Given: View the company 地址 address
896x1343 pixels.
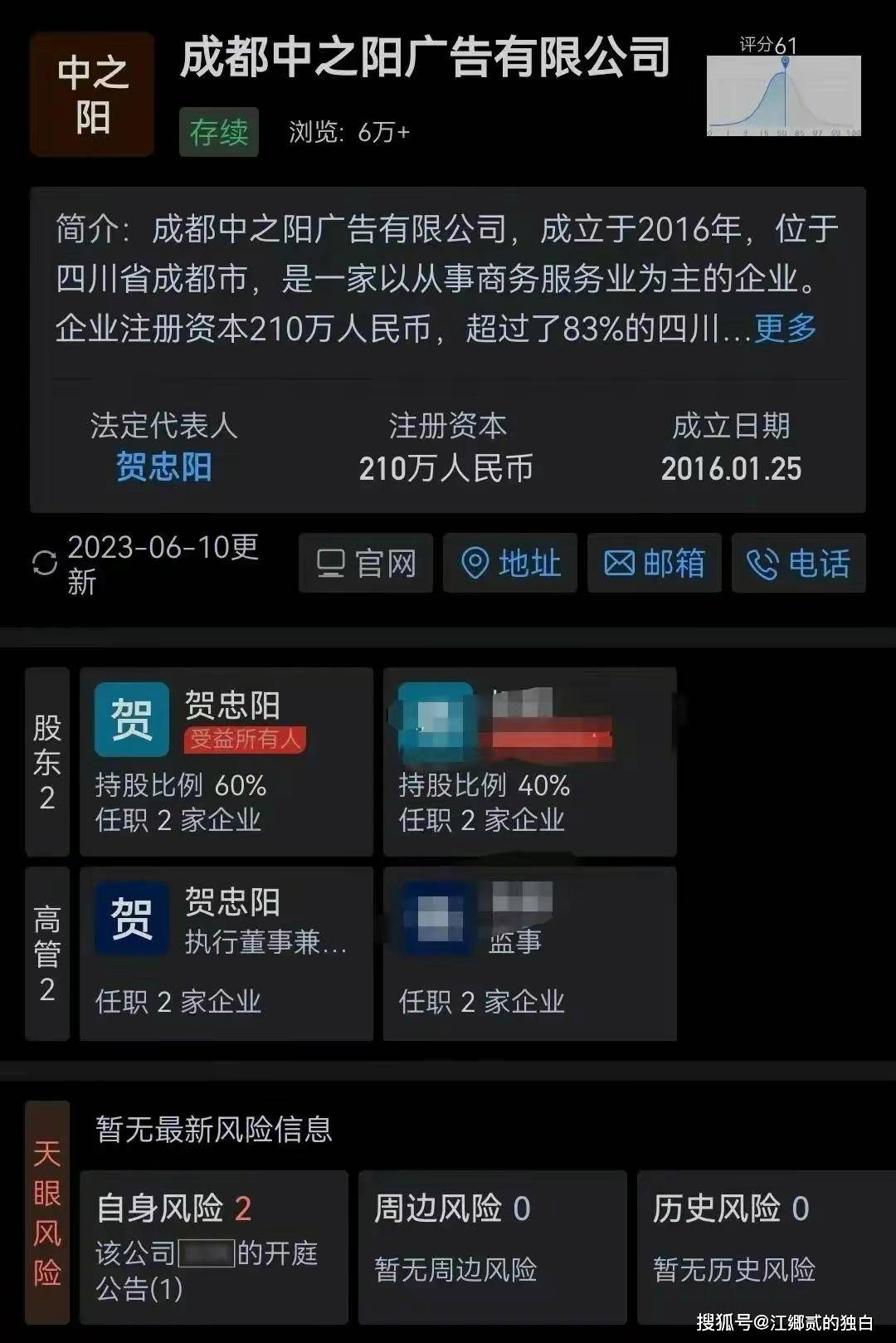Looking at the screenshot, I should pyautogui.click(x=510, y=564).
